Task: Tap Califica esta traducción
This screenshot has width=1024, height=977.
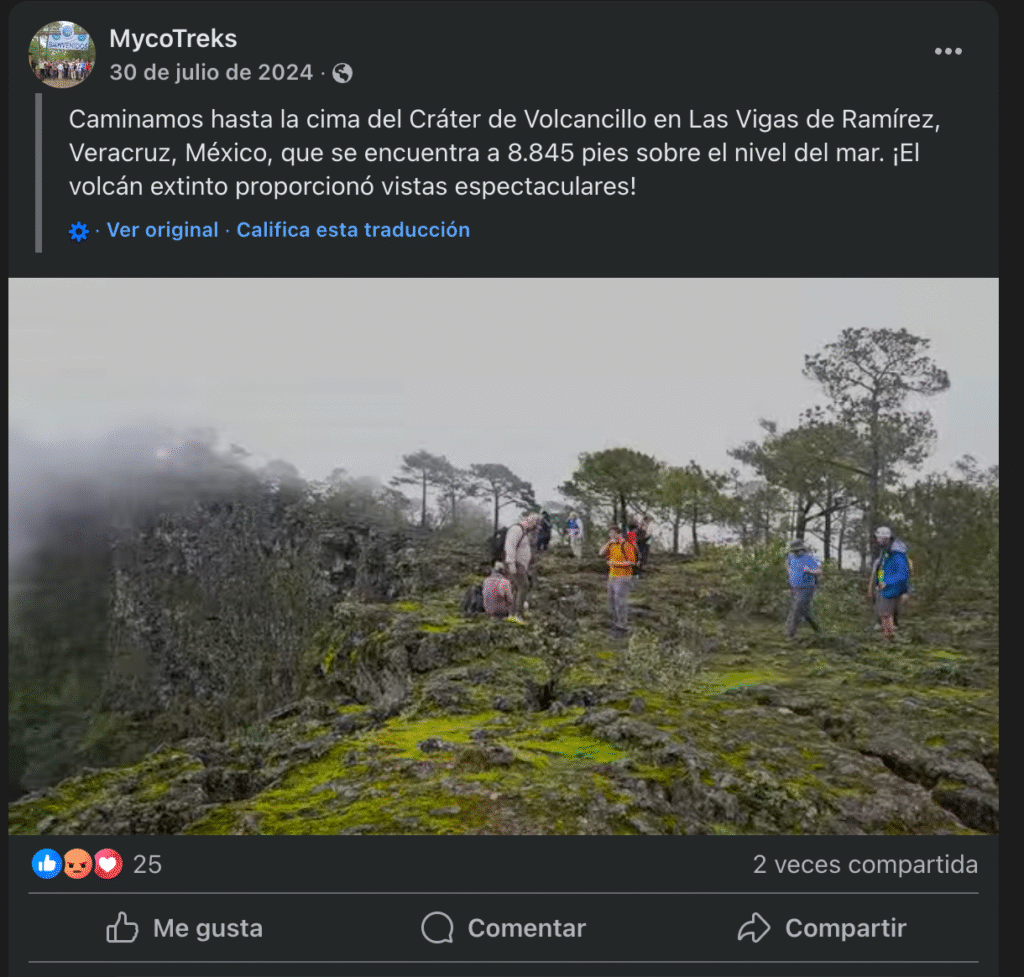Action: pos(353,230)
